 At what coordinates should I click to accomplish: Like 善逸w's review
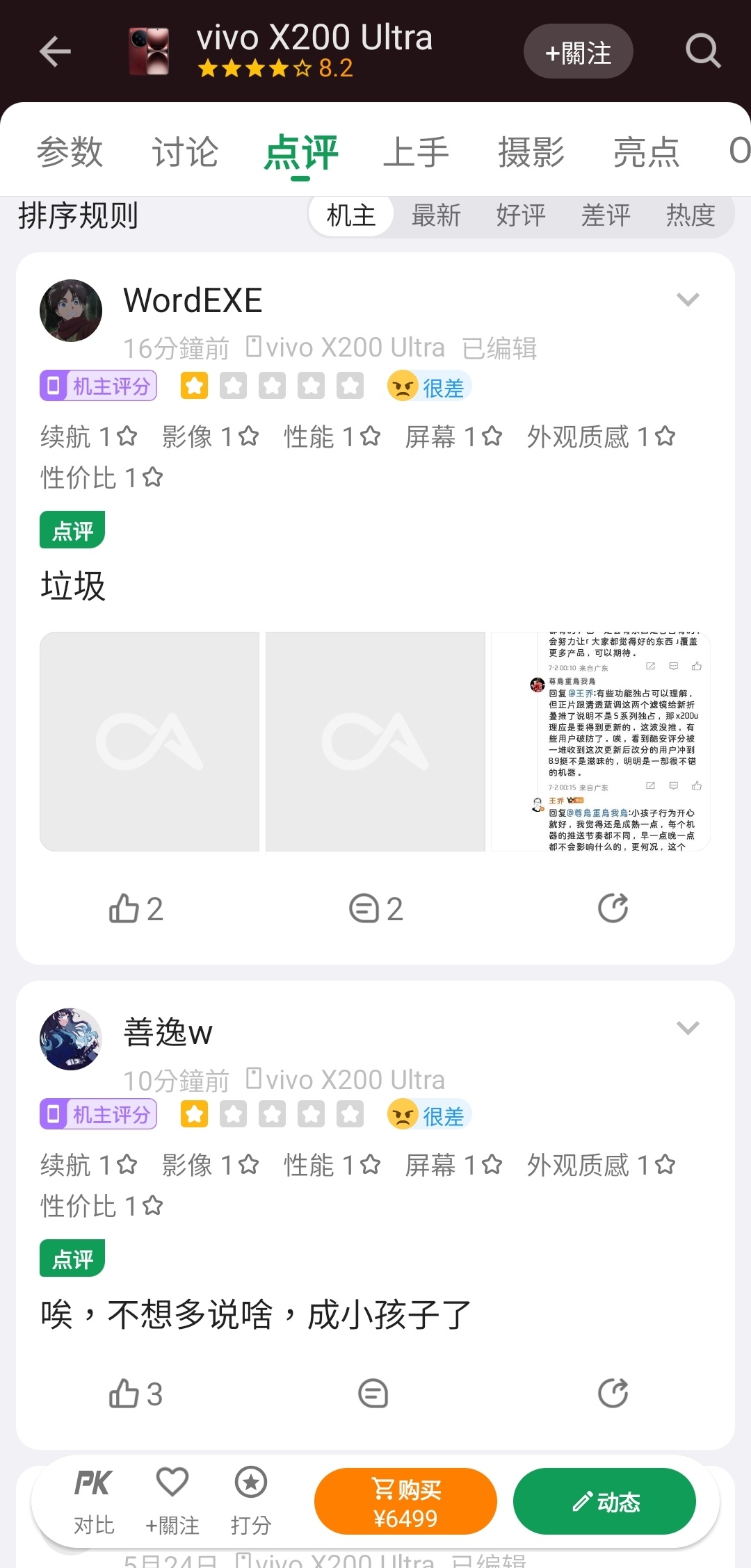coord(136,1393)
